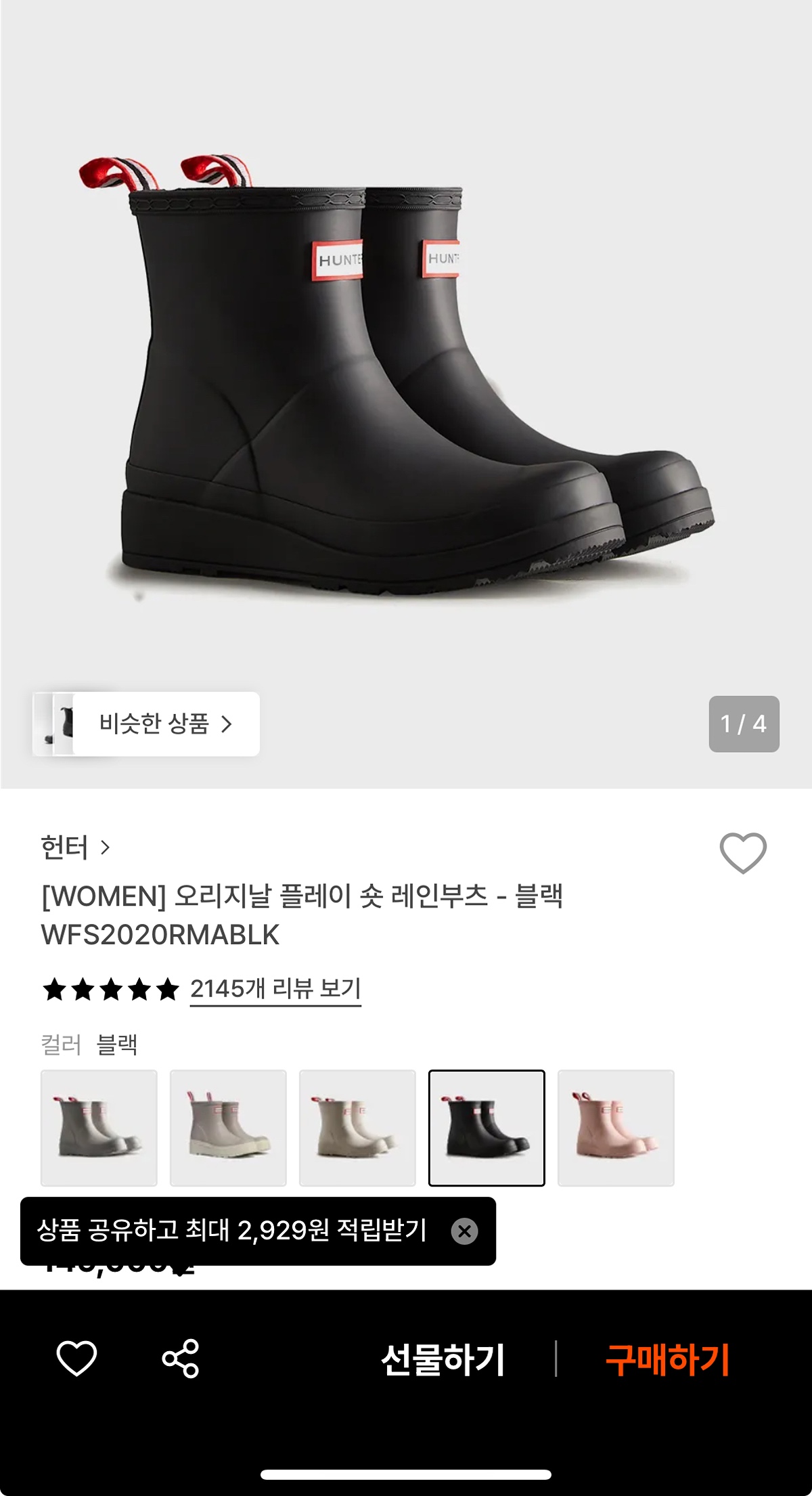Share this product
Image resolution: width=812 pixels, height=1496 pixels.
181,1358
